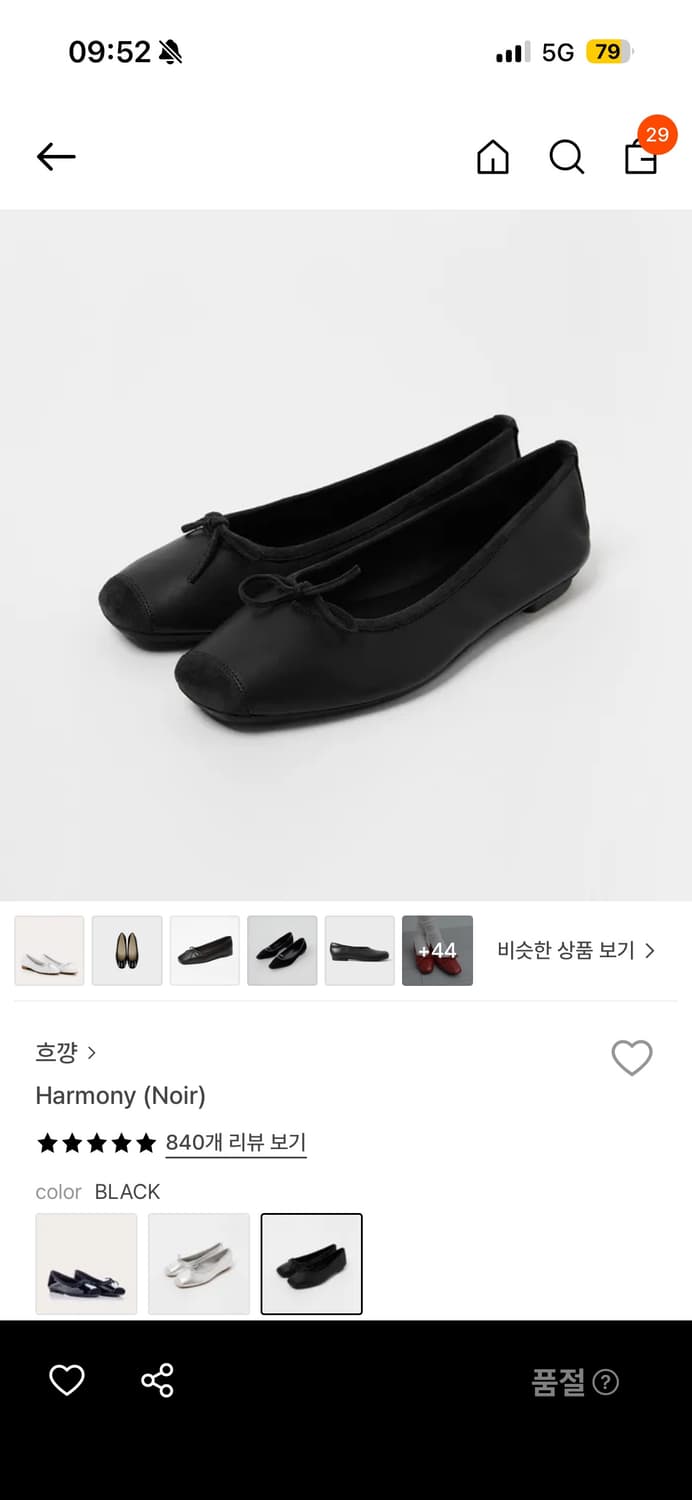Image resolution: width=692 pixels, height=1500 pixels.
Task: Go back using the arrow icon
Action: (x=56, y=157)
